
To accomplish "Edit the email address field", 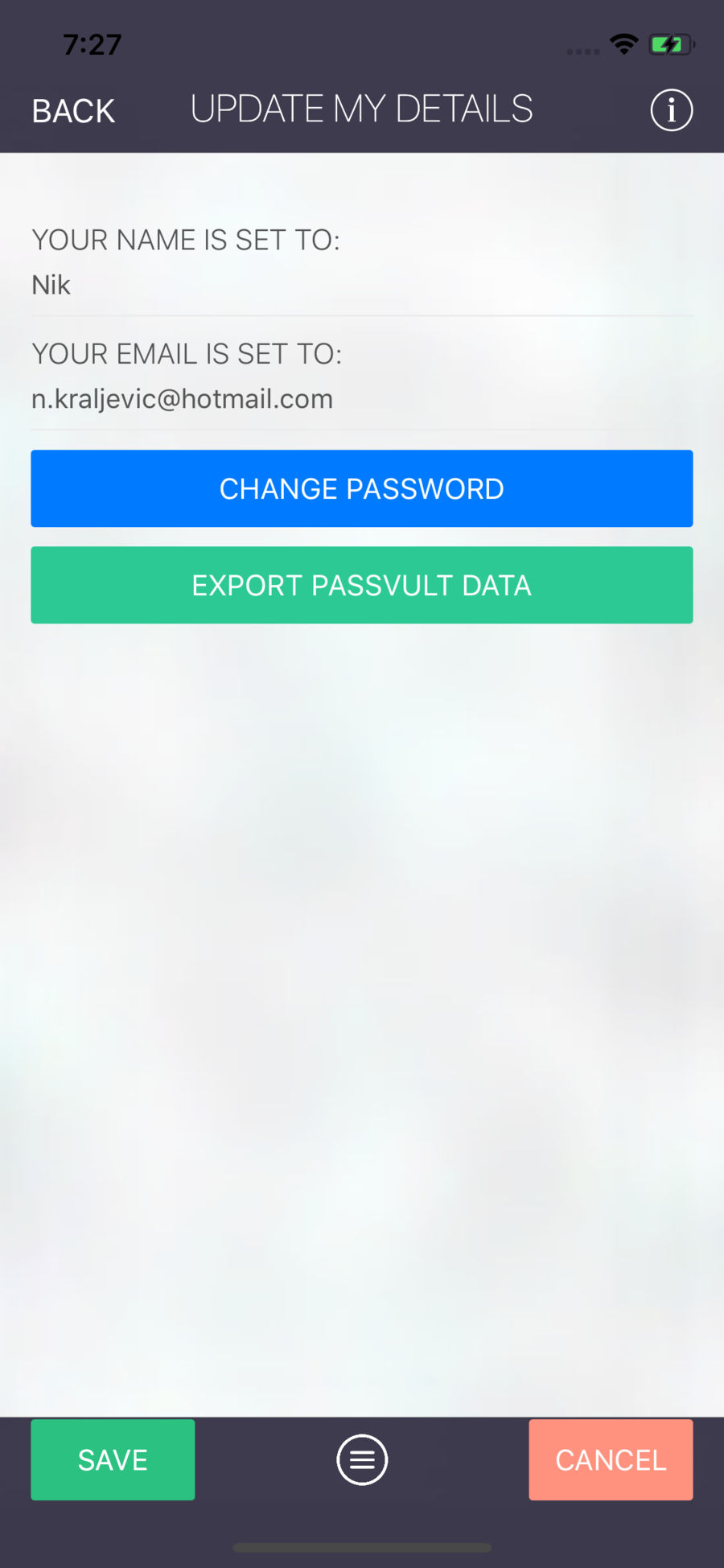I will [x=362, y=399].
